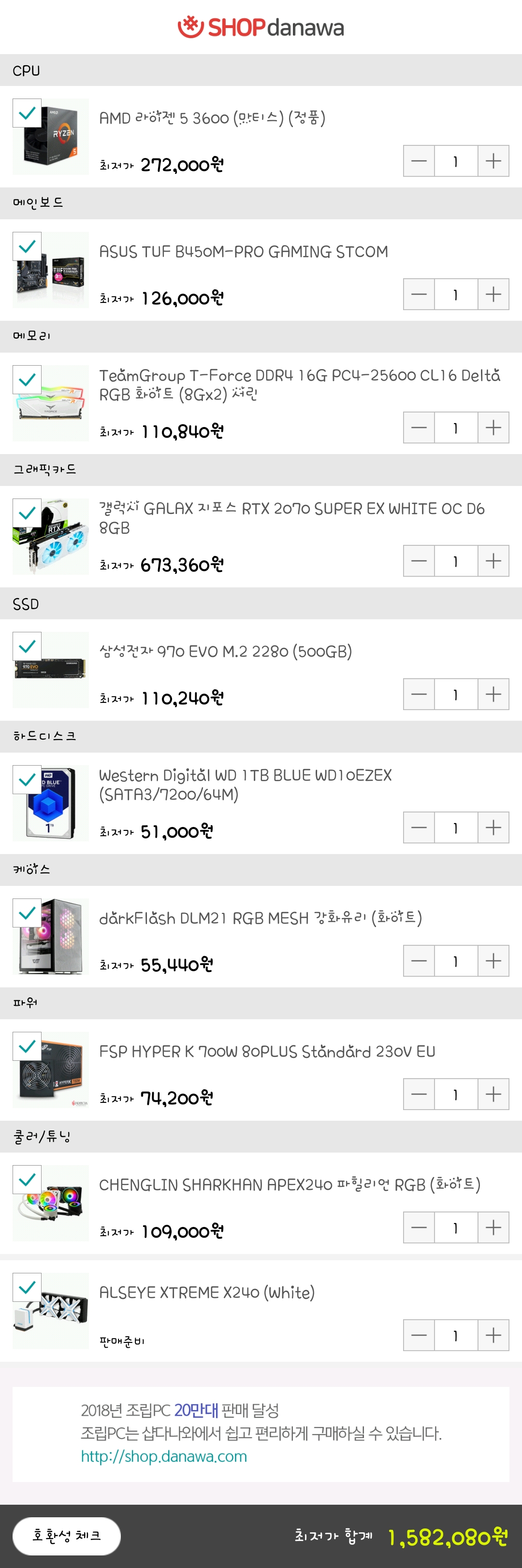View the TeamGroup T-Force Delta RGB memory product
The image size is (522, 1568).
299,385
